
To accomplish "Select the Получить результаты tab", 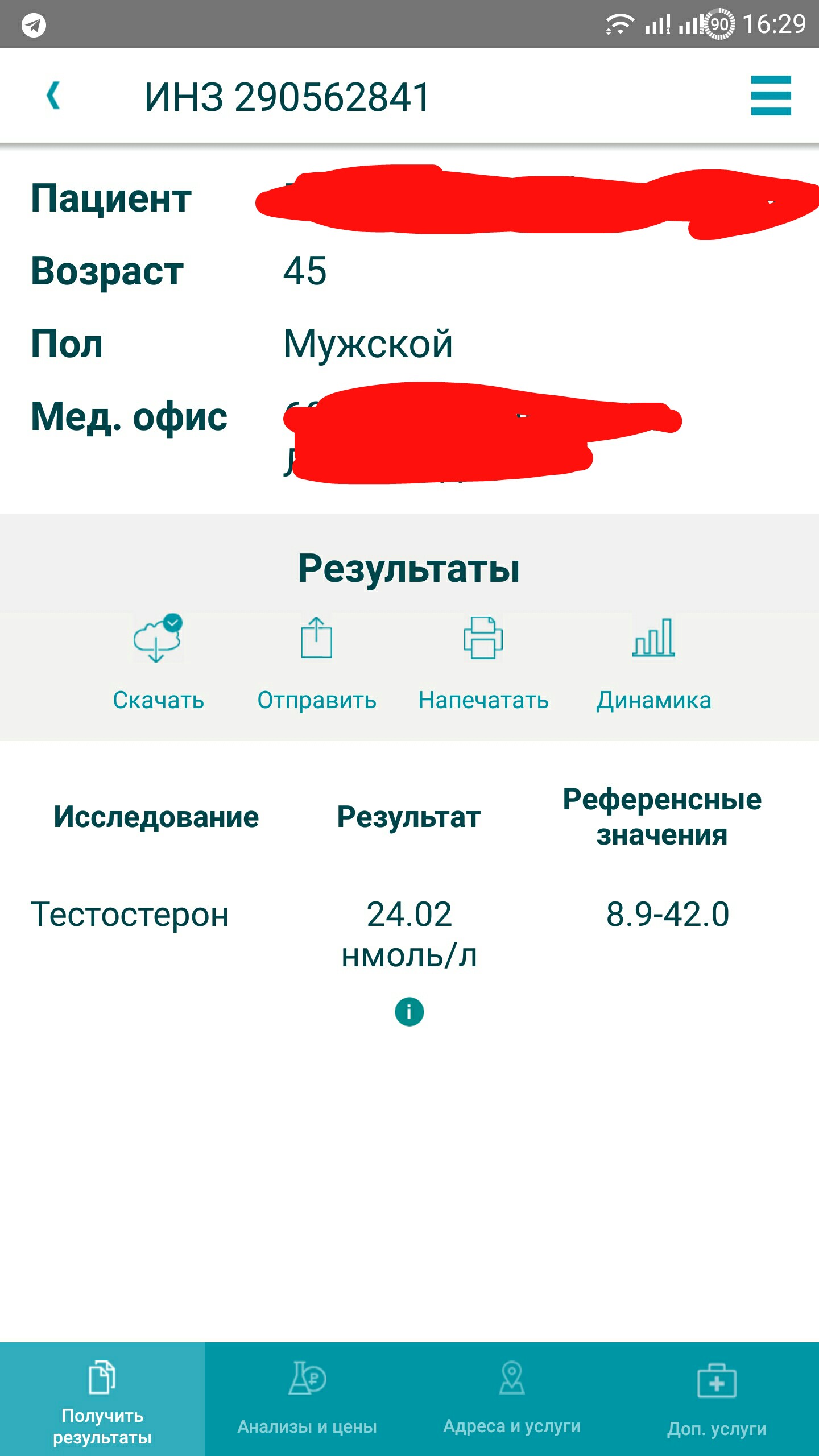I will point(102,1399).
